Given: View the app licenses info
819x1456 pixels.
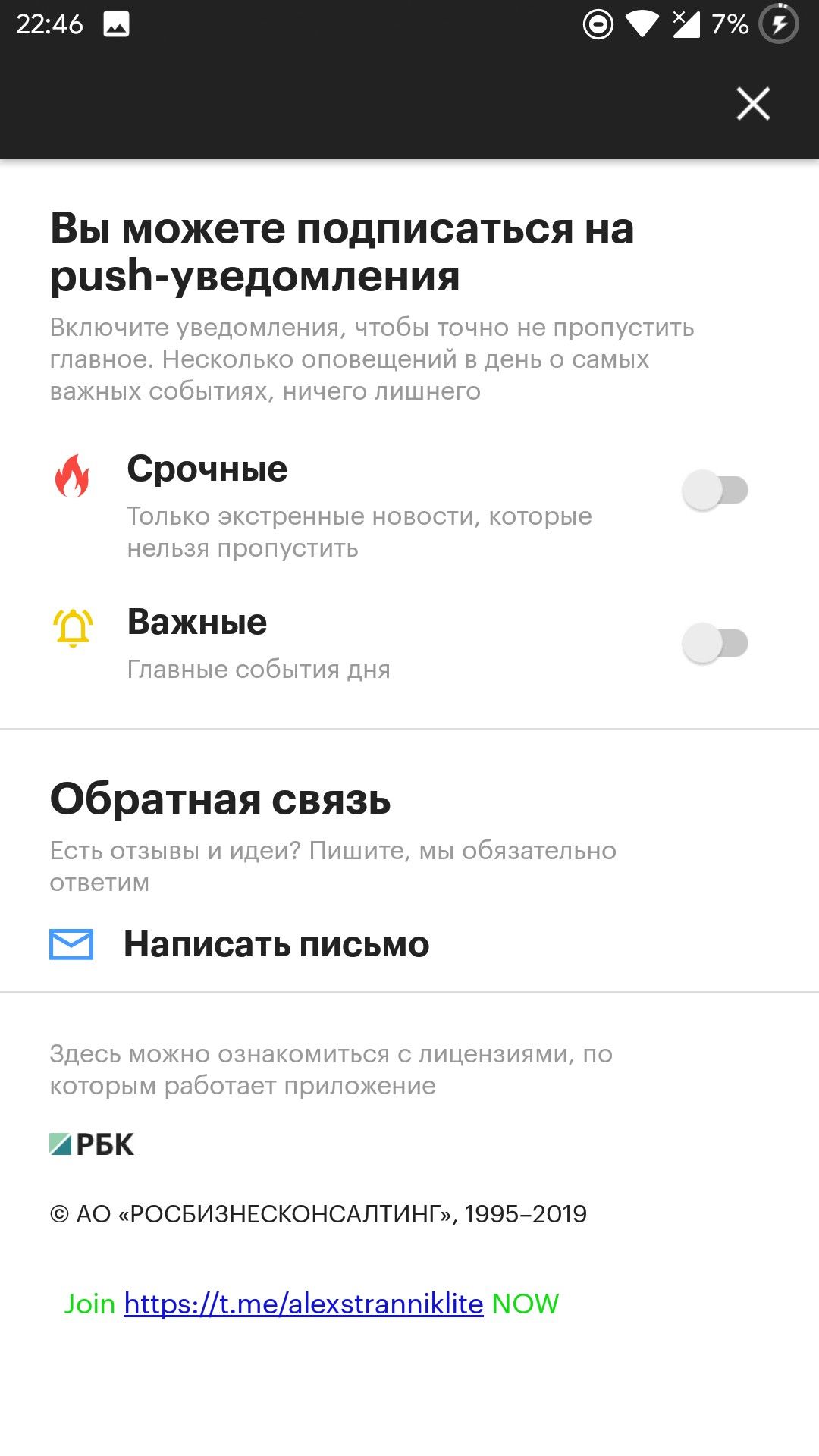Looking at the screenshot, I should 331,1069.
